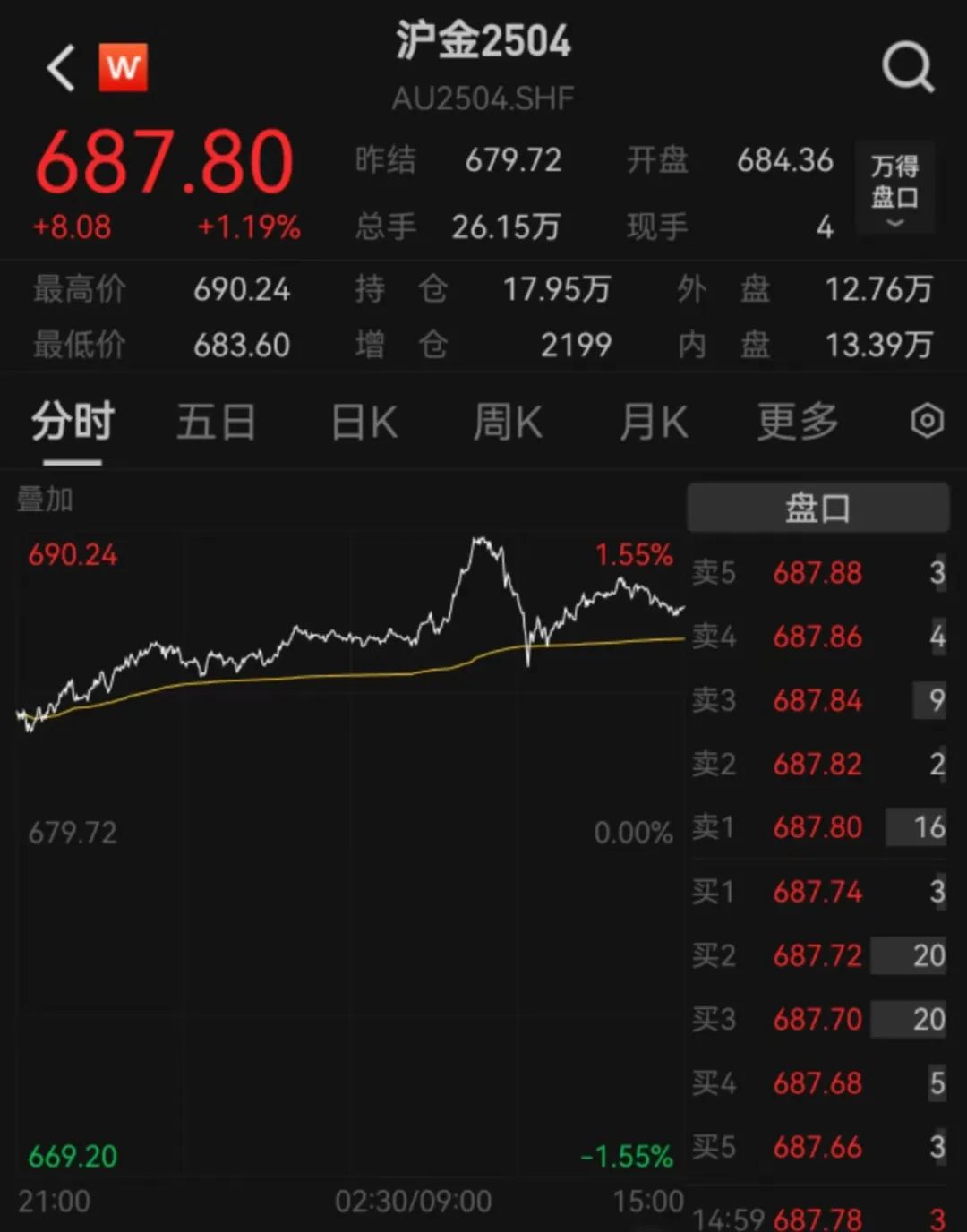Select the 分时 chart tab
Image resolution: width=967 pixels, height=1232 pixels.
coord(73,423)
